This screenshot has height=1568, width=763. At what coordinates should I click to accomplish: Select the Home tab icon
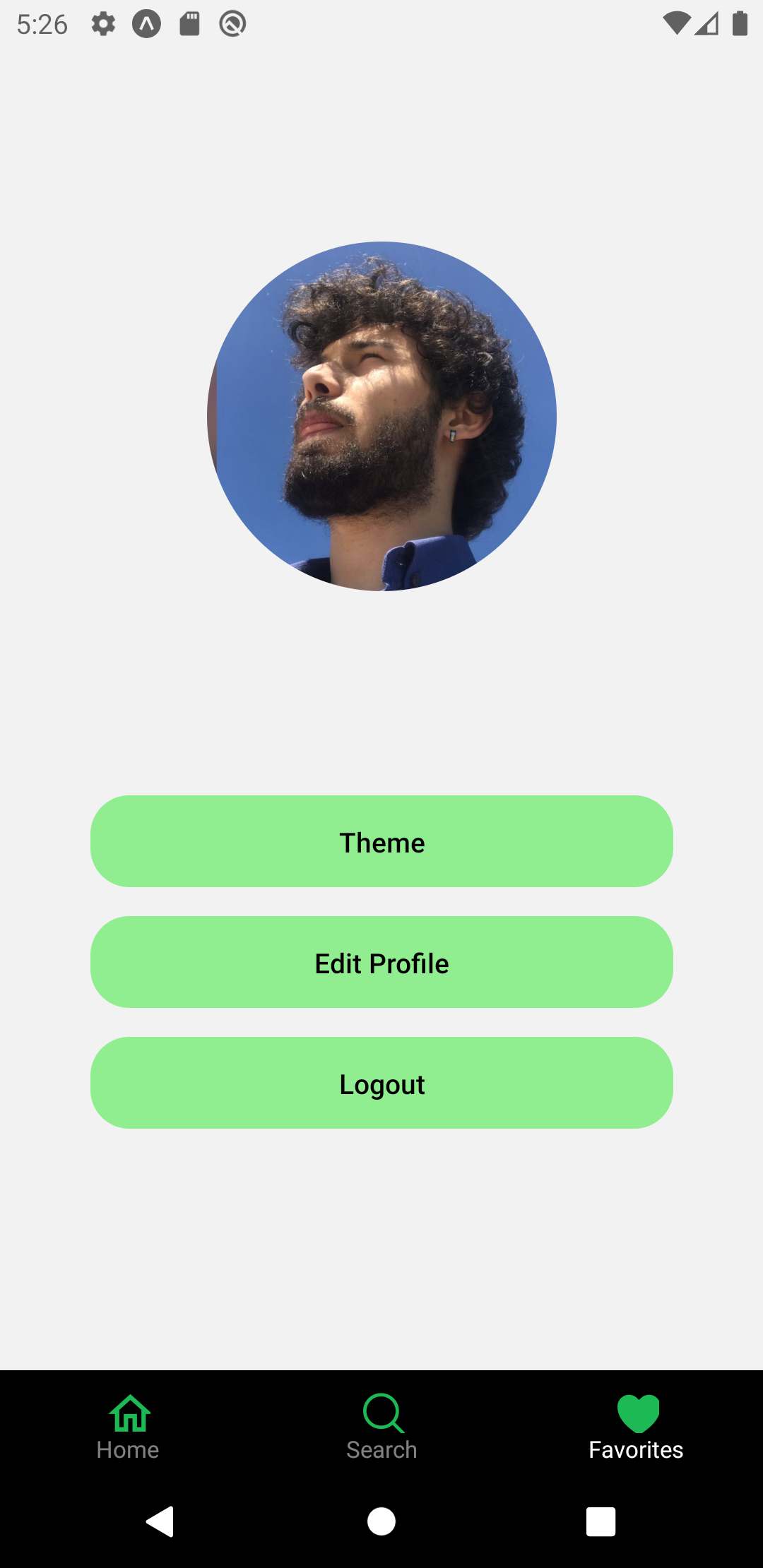[x=128, y=1413]
